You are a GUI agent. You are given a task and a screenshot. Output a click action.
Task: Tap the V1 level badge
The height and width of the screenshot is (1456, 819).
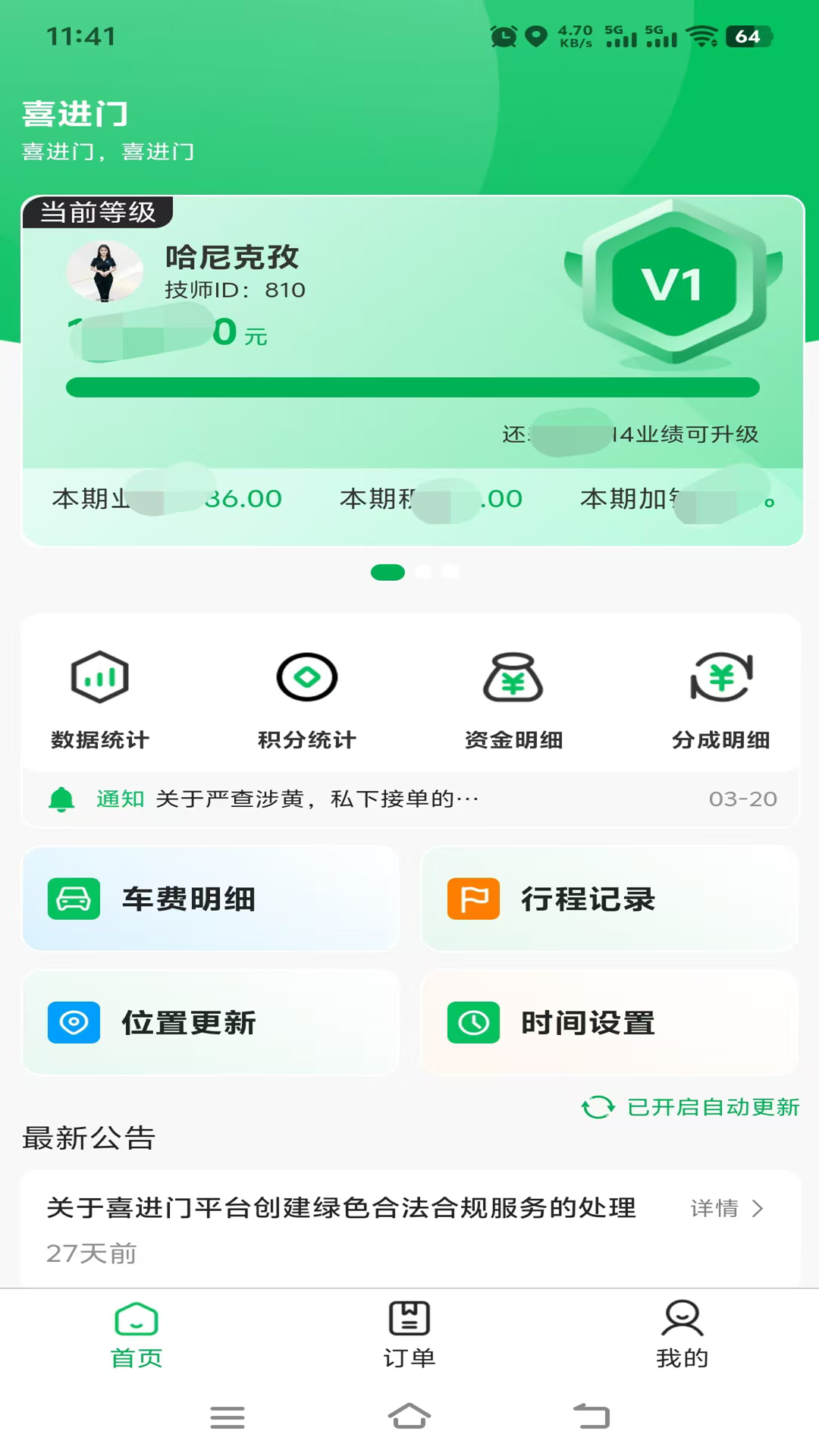point(673,286)
